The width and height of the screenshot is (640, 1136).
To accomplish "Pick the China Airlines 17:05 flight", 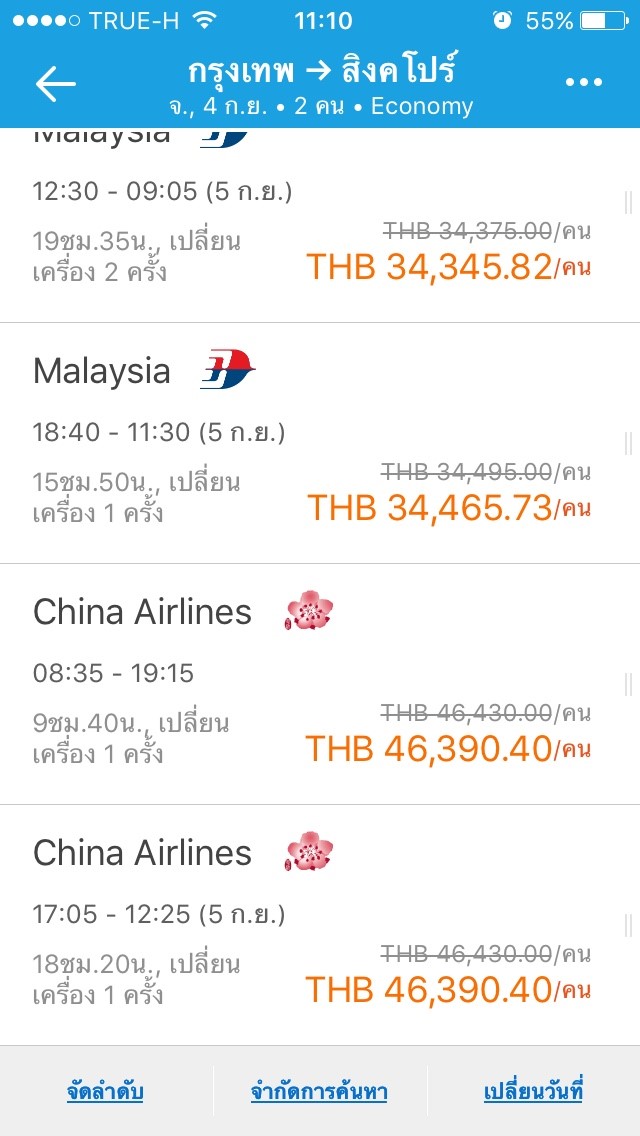I will pos(320,925).
